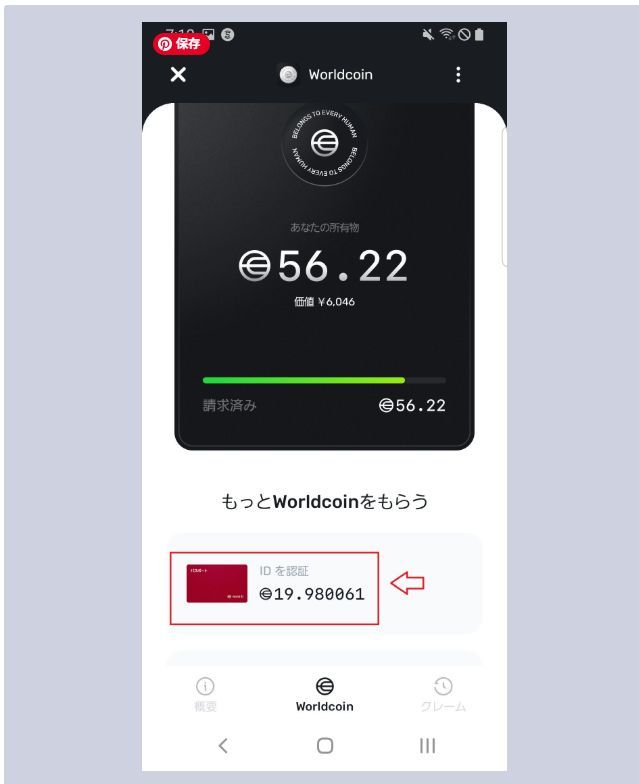Image resolution: width=639 pixels, height=784 pixels.
Task: Open the three-dot overflow menu
Action: [458, 75]
